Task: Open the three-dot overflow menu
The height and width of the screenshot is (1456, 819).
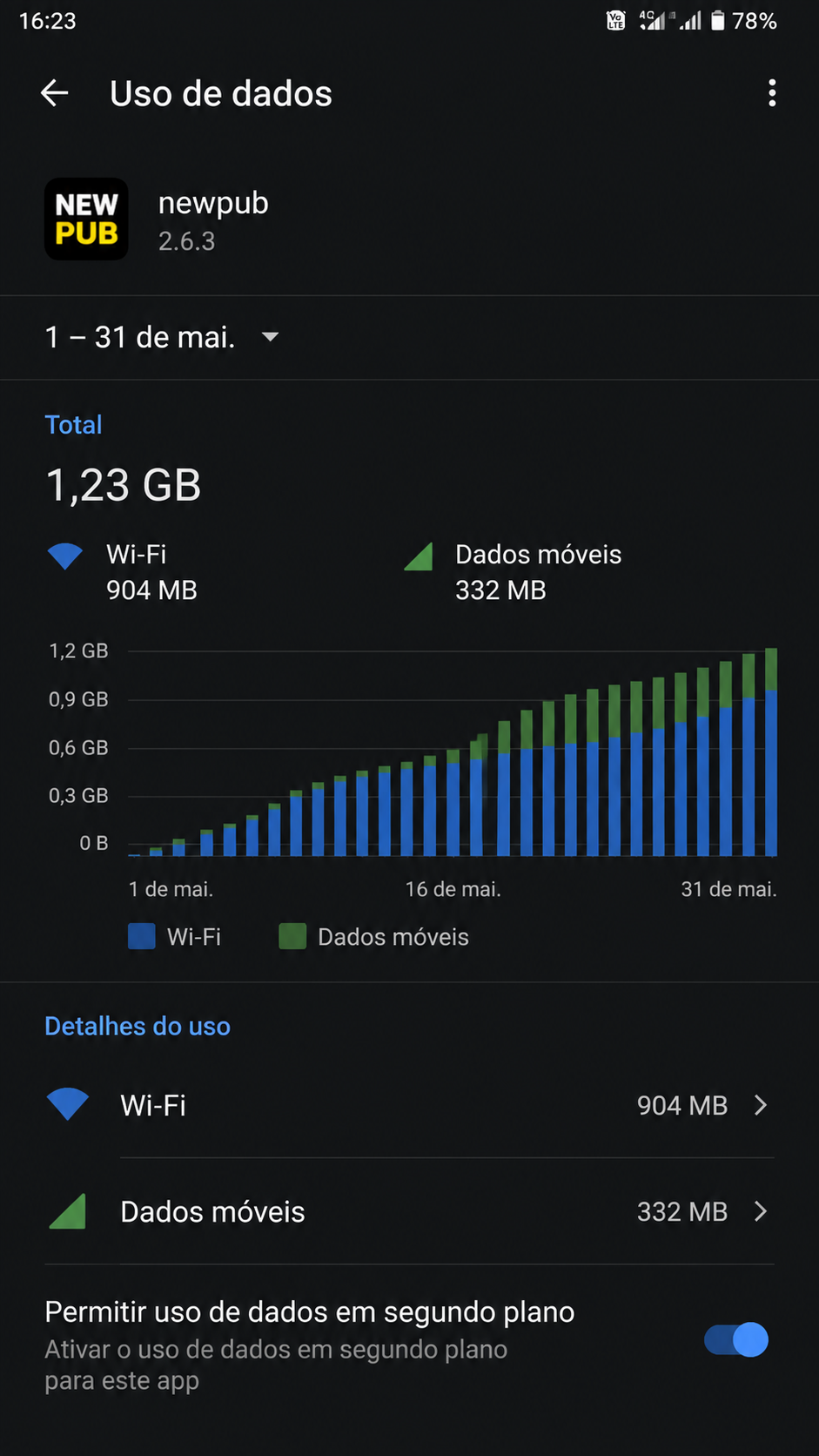Action: point(772,93)
